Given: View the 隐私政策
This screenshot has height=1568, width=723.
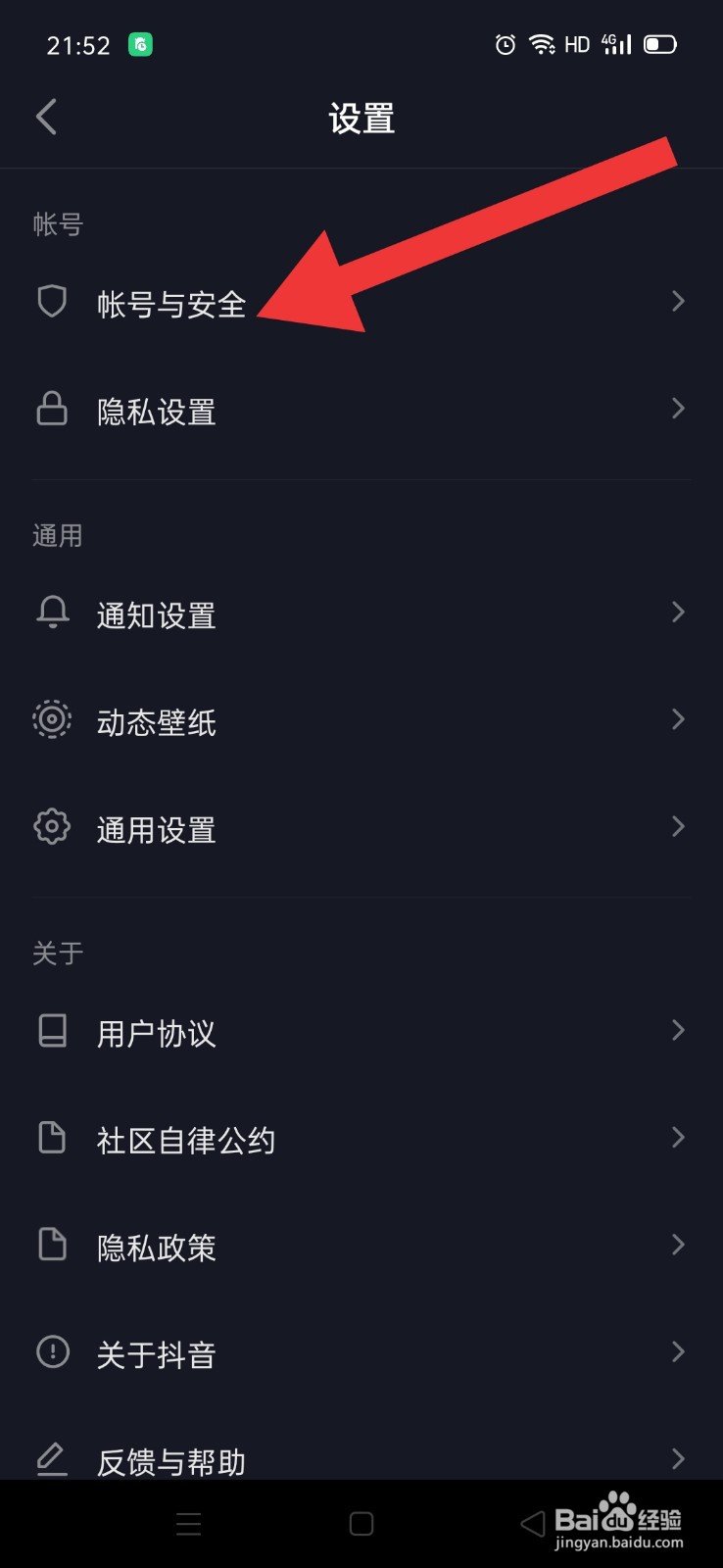Looking at the screenshot, I should click(157, 1247).
